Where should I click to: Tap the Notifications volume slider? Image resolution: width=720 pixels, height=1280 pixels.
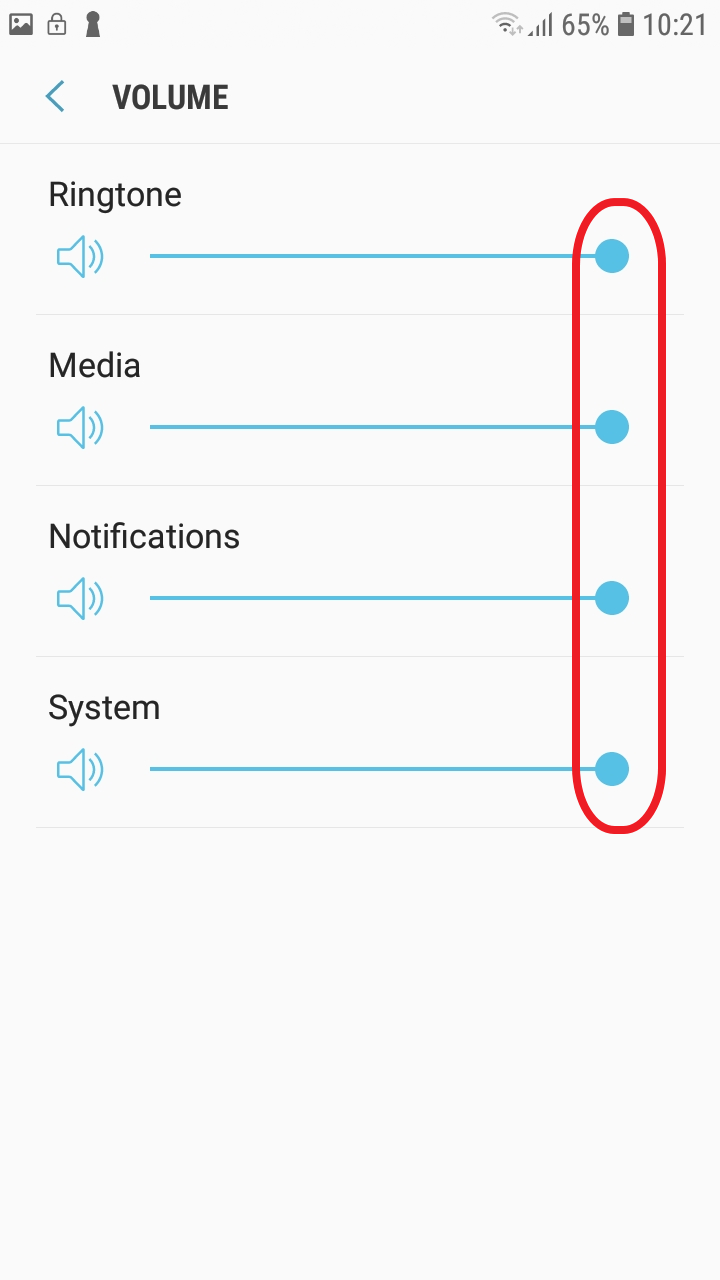[389, 598]
